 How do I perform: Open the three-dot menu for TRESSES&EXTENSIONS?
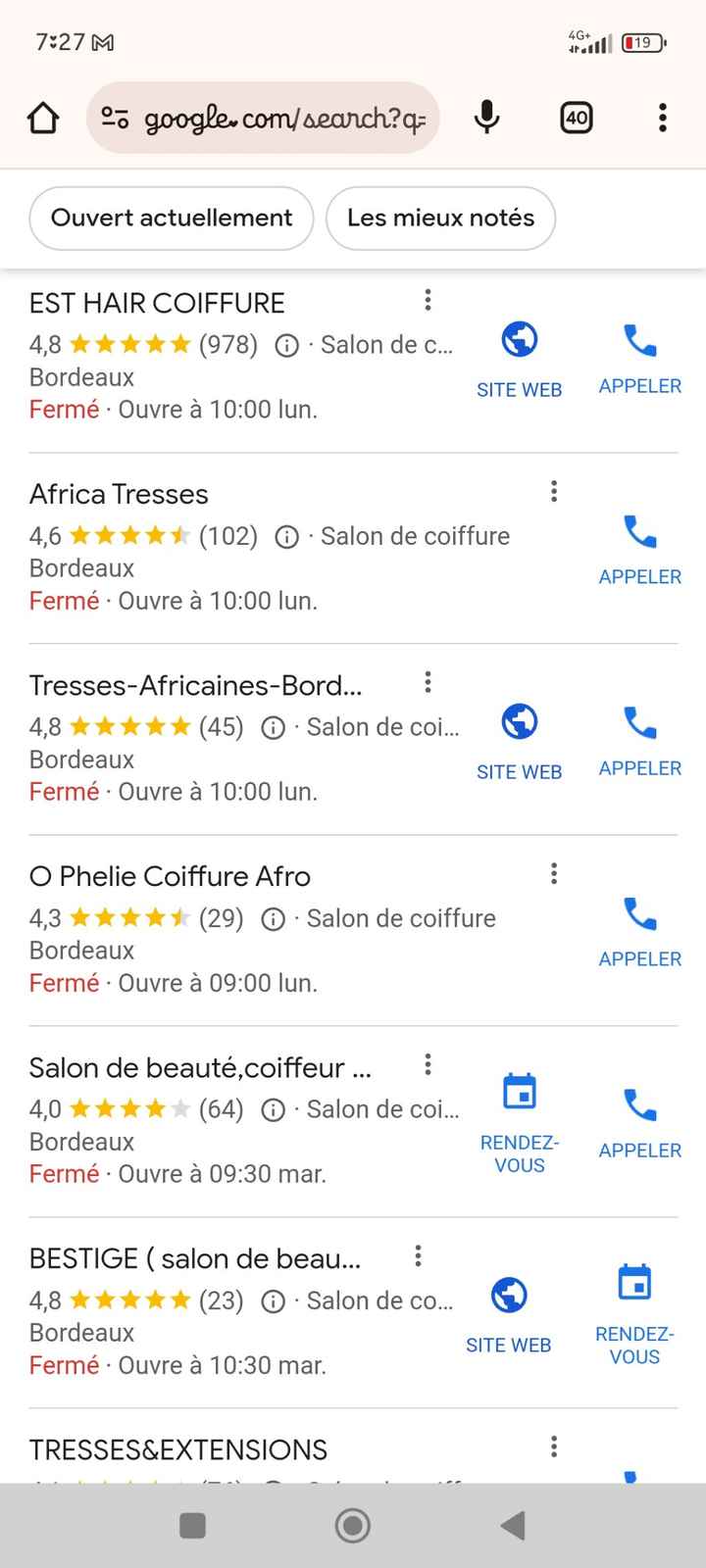coord(554,1445)
